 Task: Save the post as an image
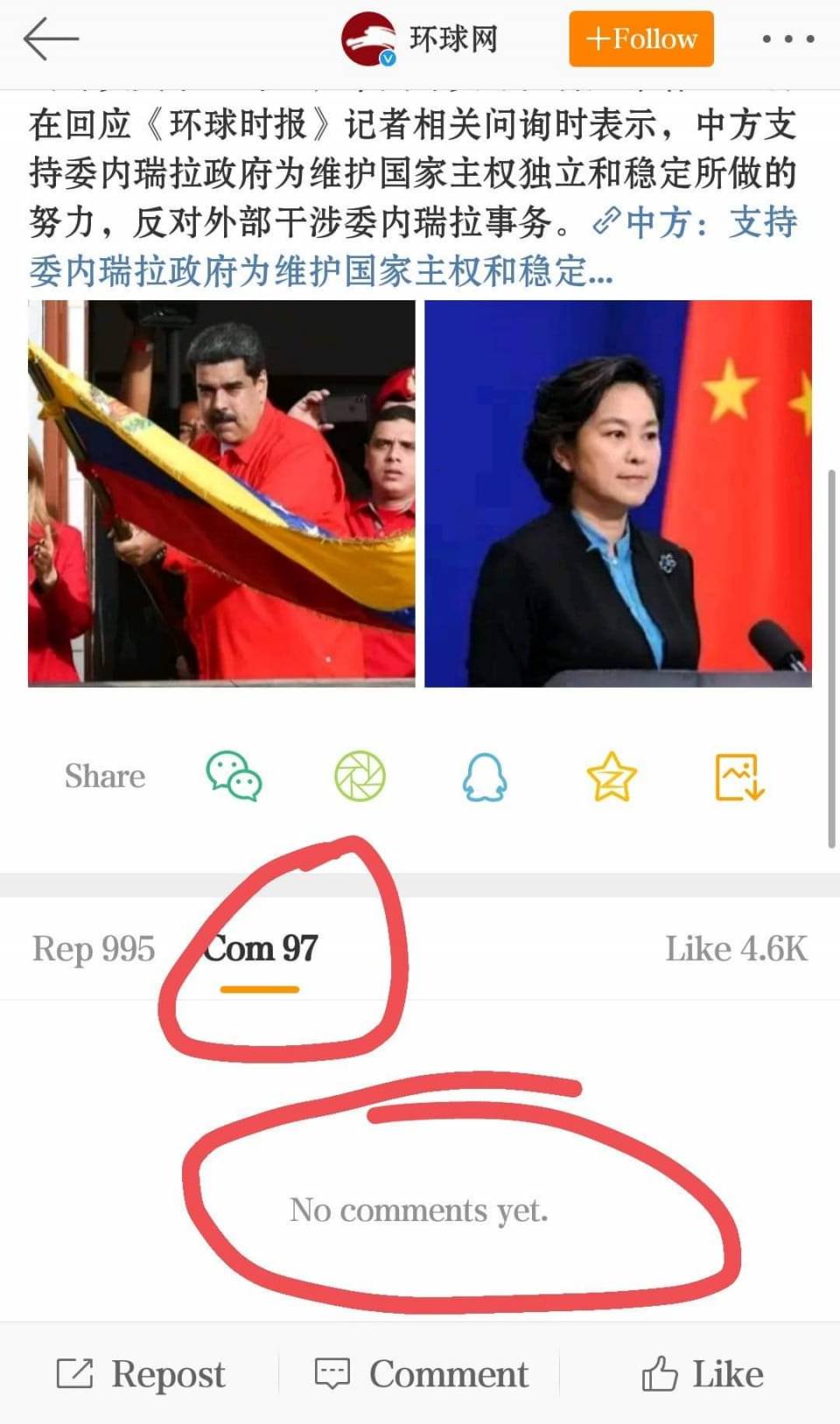pyautogui.click(x=739, y=776)
